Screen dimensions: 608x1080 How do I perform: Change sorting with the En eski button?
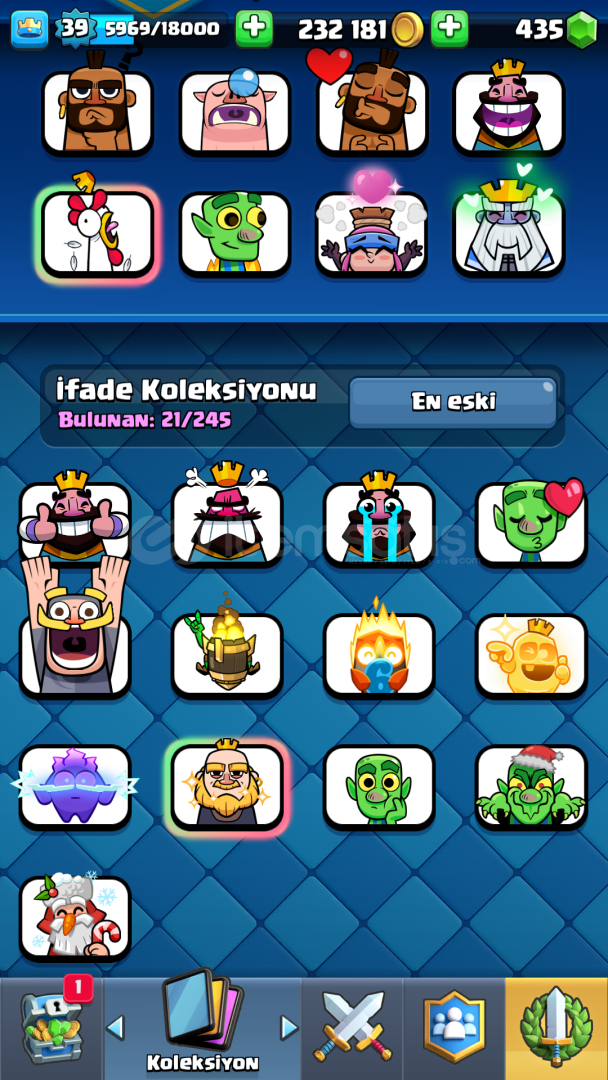click(x=453, y=402)
